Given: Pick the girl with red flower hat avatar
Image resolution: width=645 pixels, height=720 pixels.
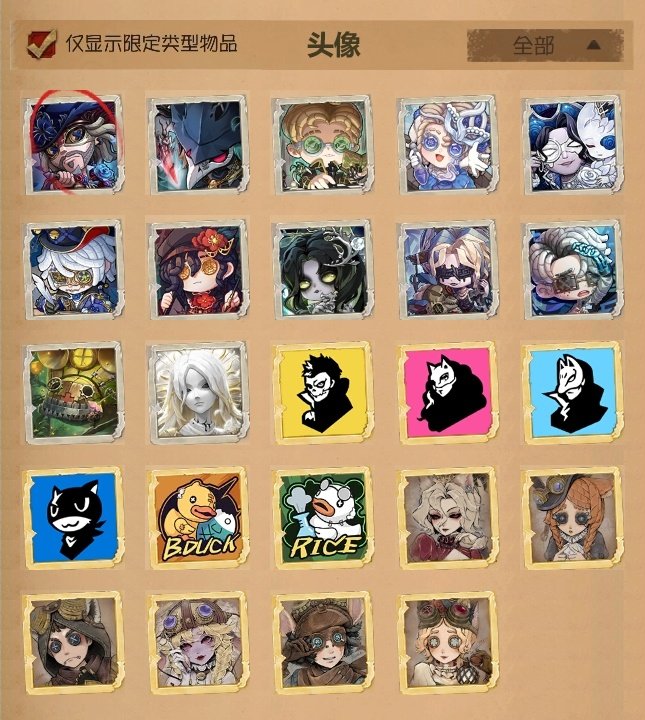Looking at the screenshot, I should [196, 268].
